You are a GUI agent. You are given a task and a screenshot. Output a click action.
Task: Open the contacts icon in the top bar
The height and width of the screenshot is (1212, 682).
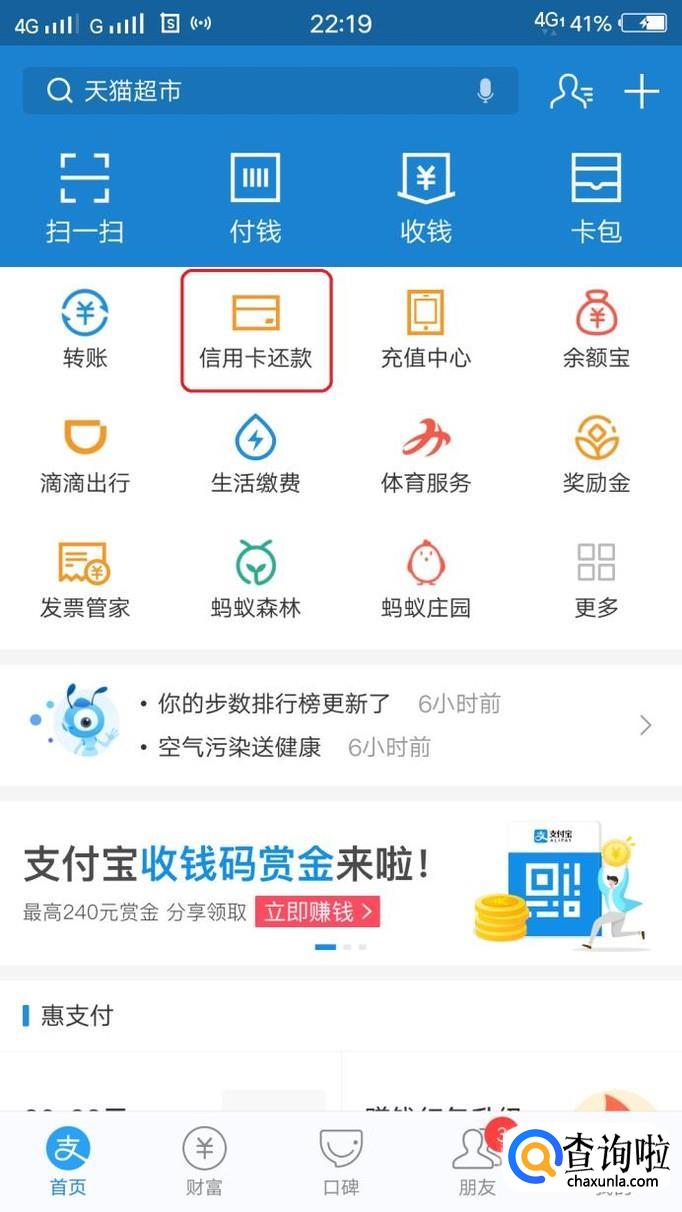(x=571, y=91)
